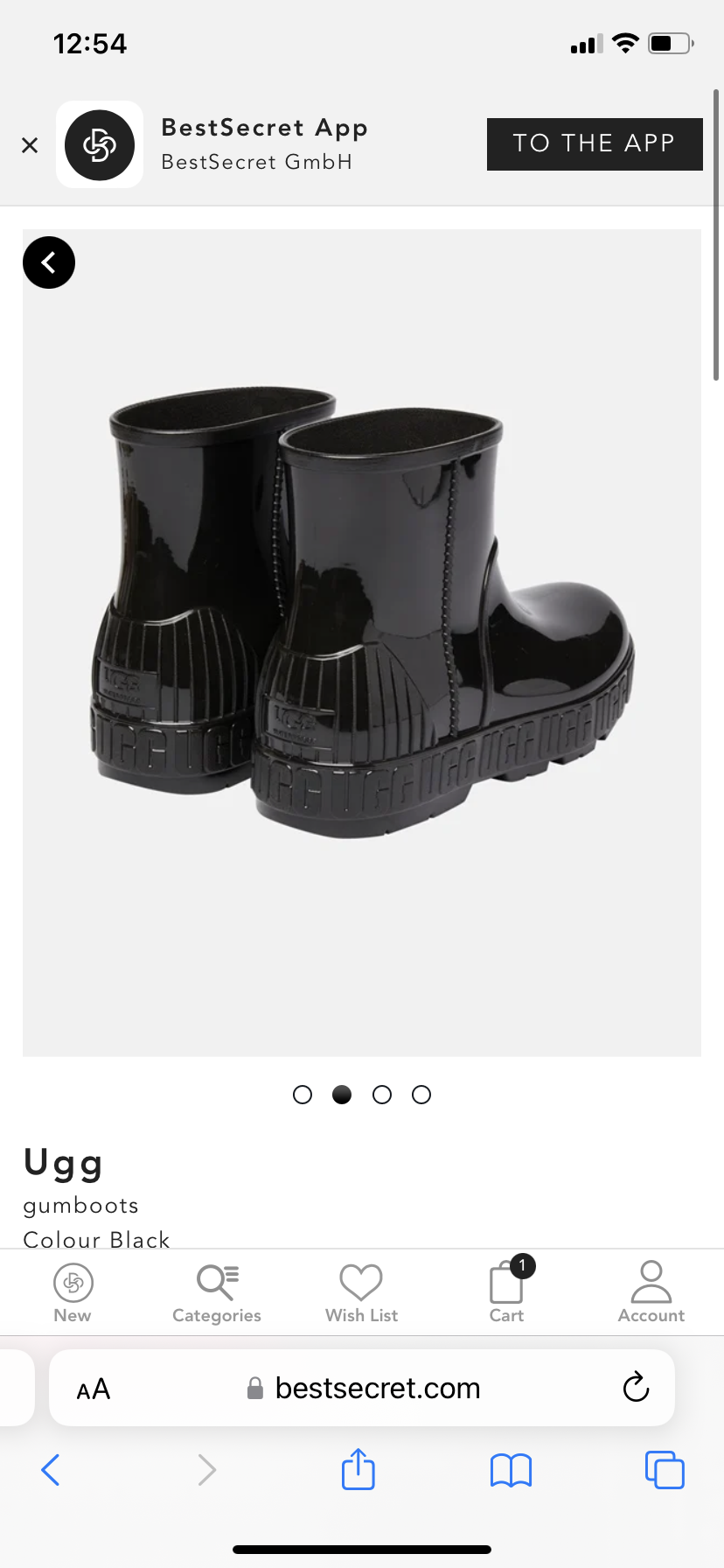Select the fourth image indicator dot

[x=421, y=1095]
